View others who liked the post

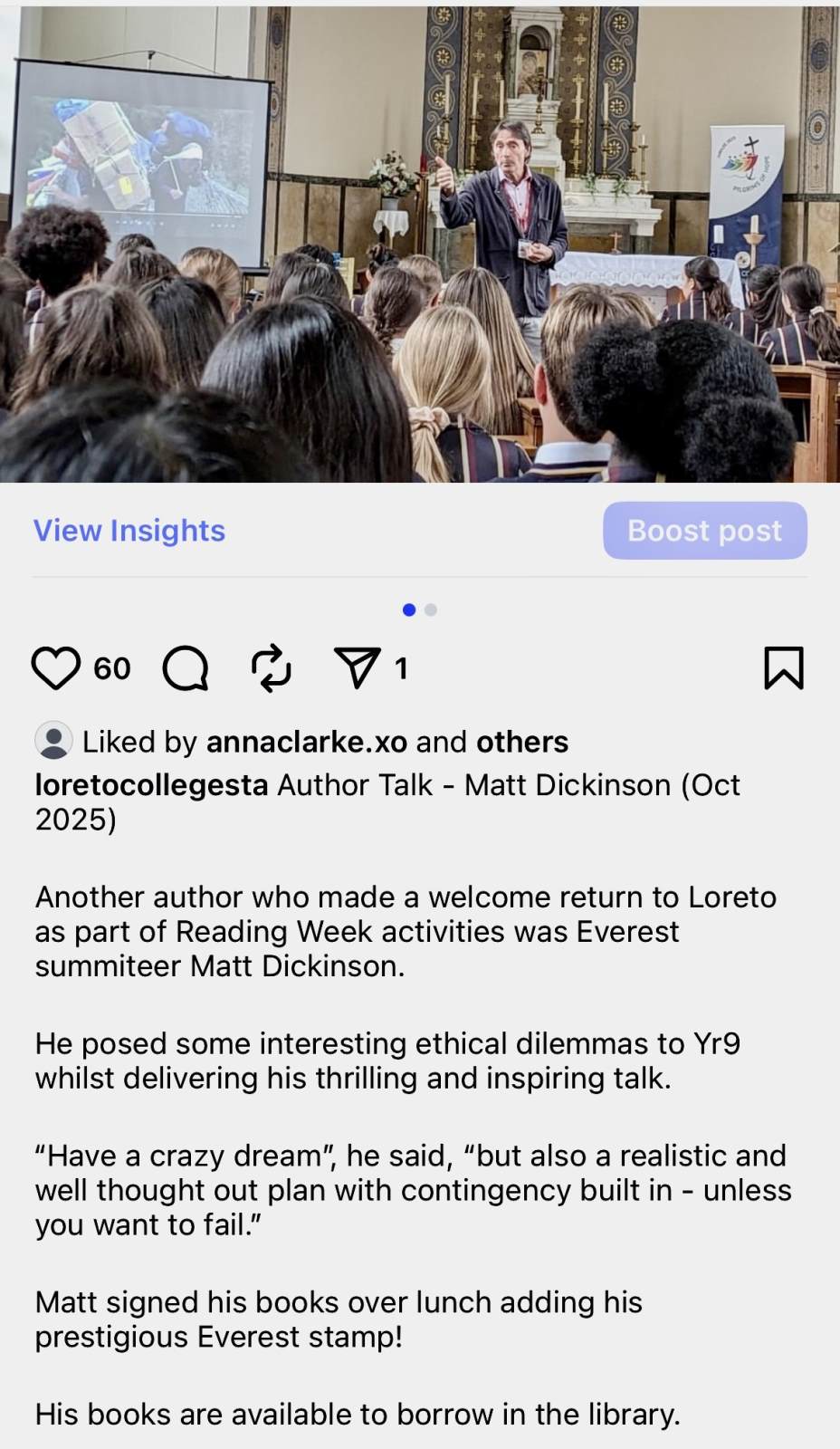tap(522, 742)
